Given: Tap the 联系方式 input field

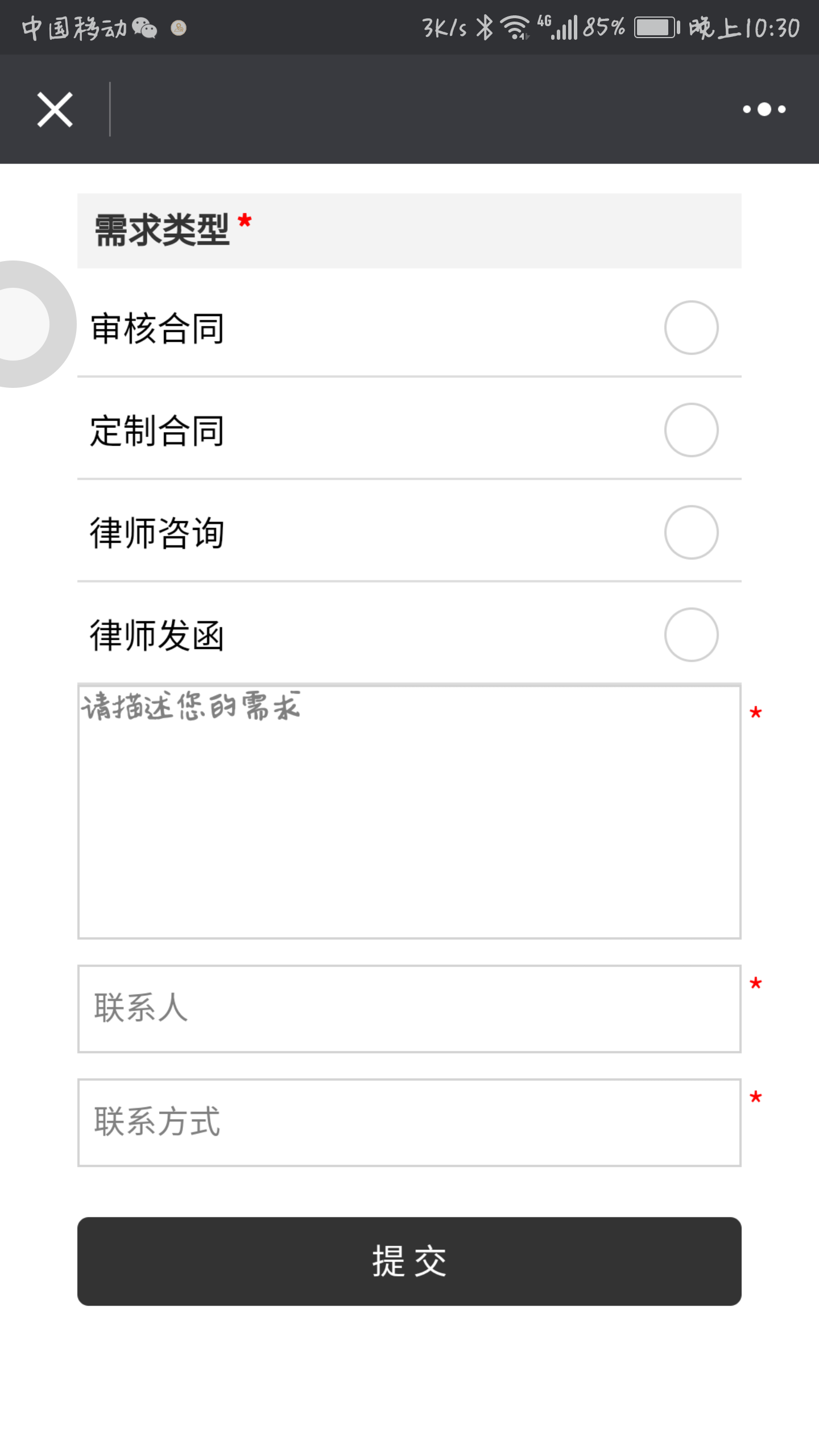Looking at the screenshot, I should coord(409,1122).
